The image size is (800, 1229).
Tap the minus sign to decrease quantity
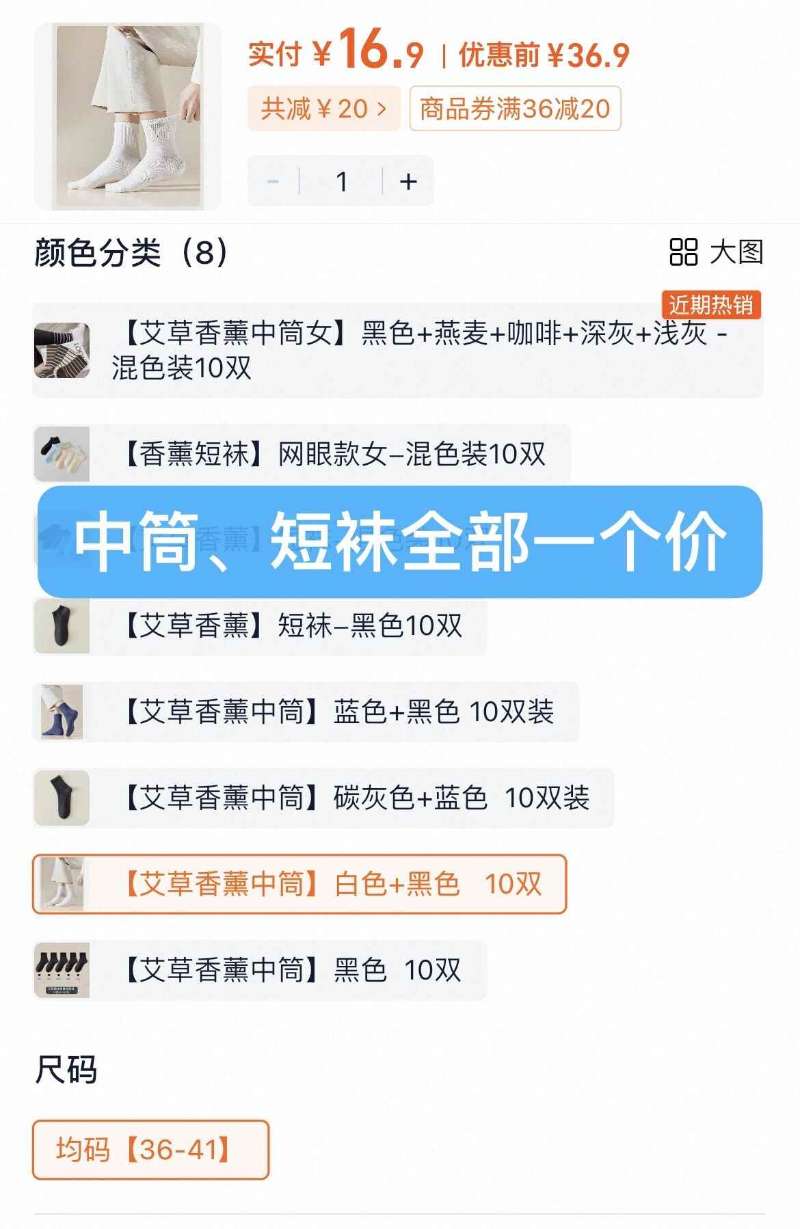point(272,181)
